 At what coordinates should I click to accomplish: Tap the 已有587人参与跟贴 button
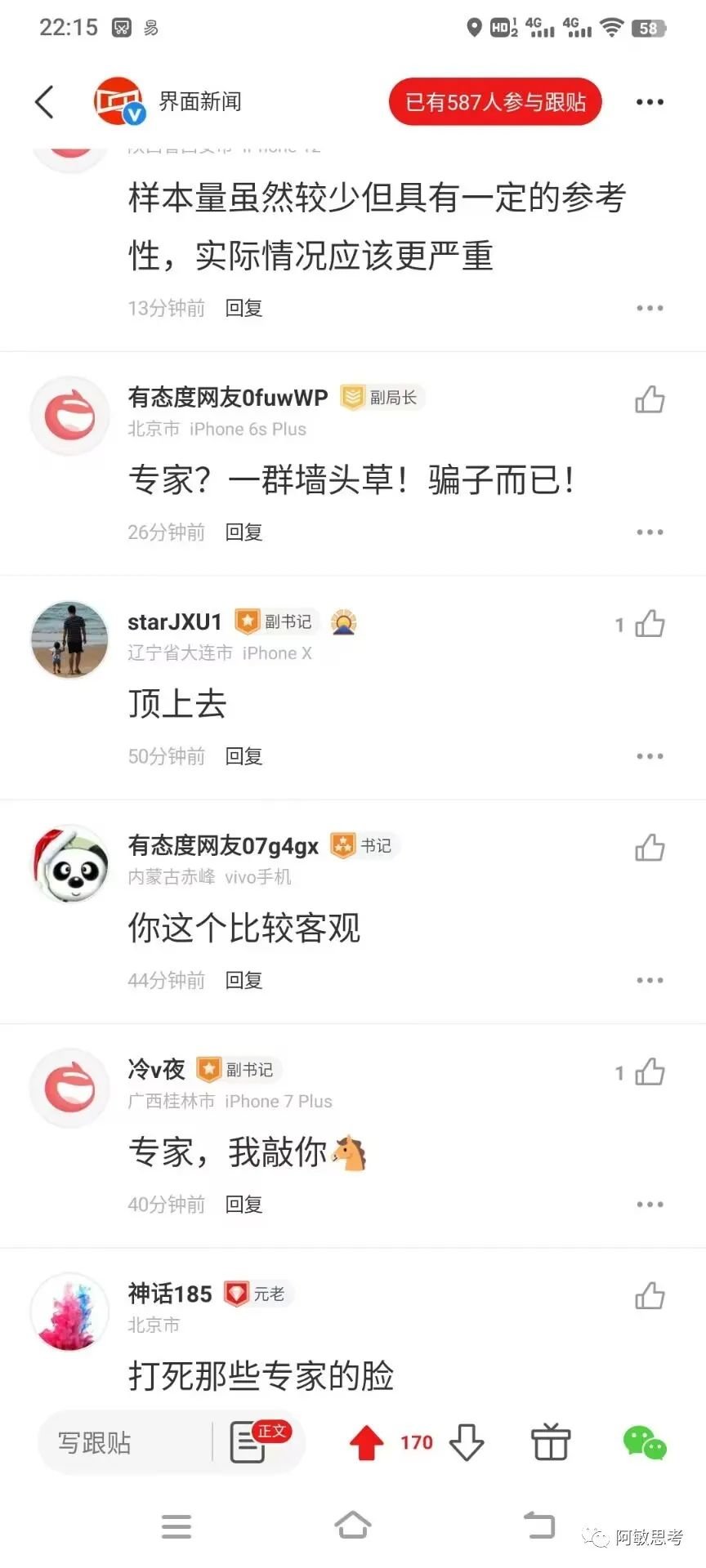[x=495, y=102]
